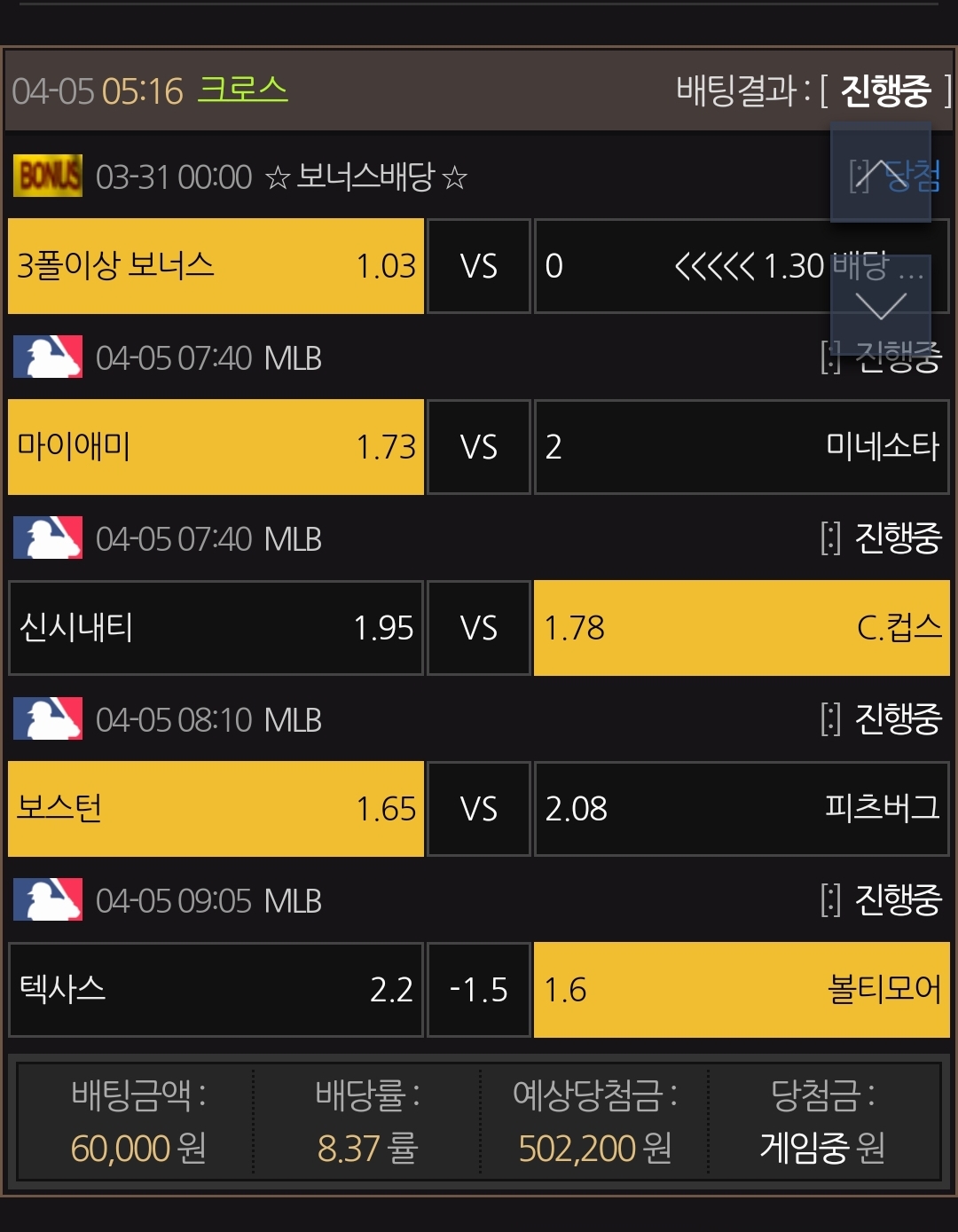This screenshot has width=958, height=1232.
Task: Tap the floating scroll-up arrow button
Action: 881,172
